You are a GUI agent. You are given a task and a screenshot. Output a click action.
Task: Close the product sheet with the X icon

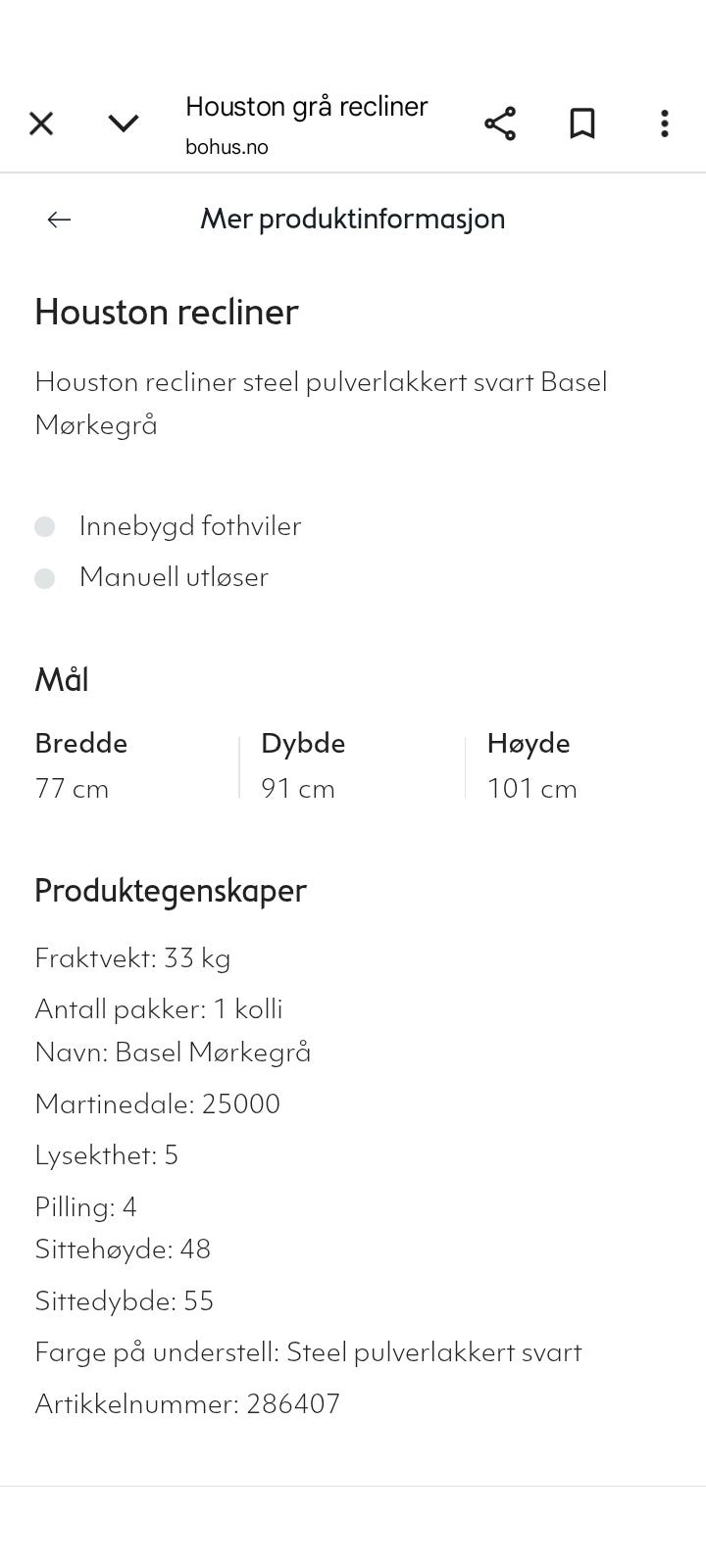click(40, 123)
